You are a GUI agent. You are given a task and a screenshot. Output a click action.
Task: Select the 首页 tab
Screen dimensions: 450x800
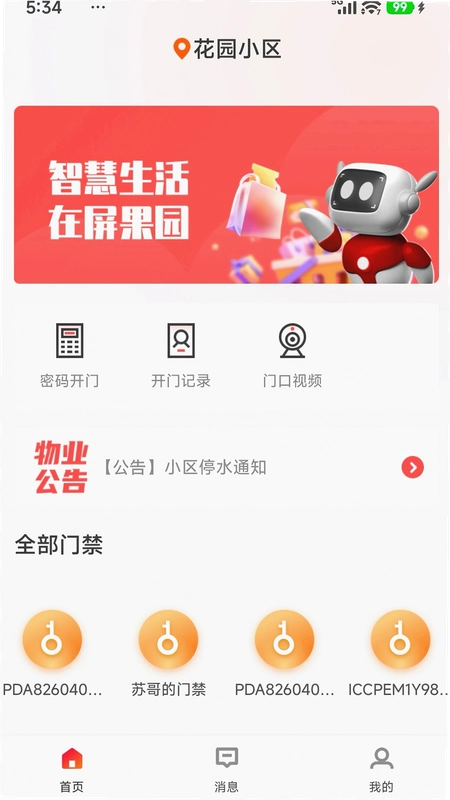tap(72, 769)
